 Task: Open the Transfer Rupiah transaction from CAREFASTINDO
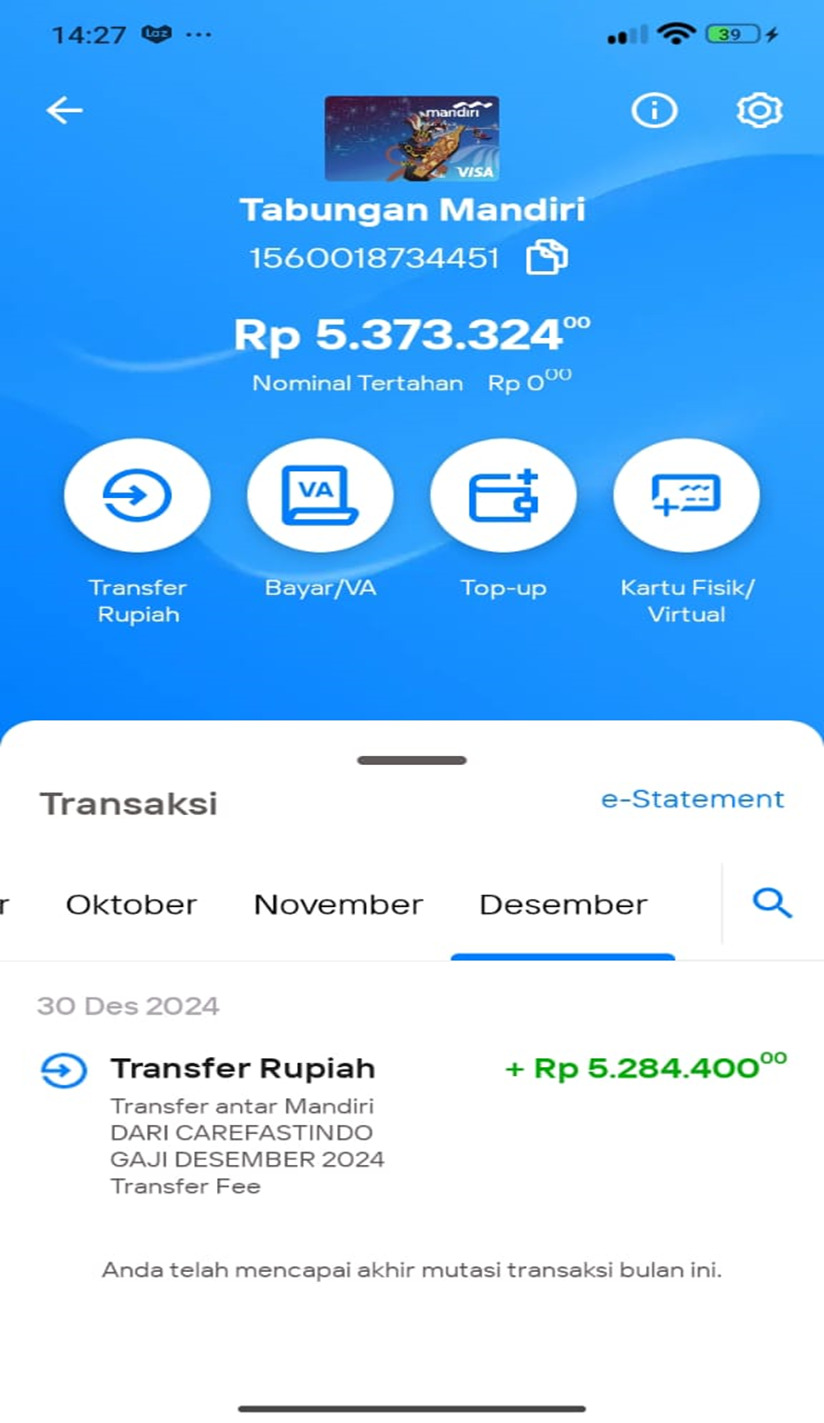coord(412,1125)
